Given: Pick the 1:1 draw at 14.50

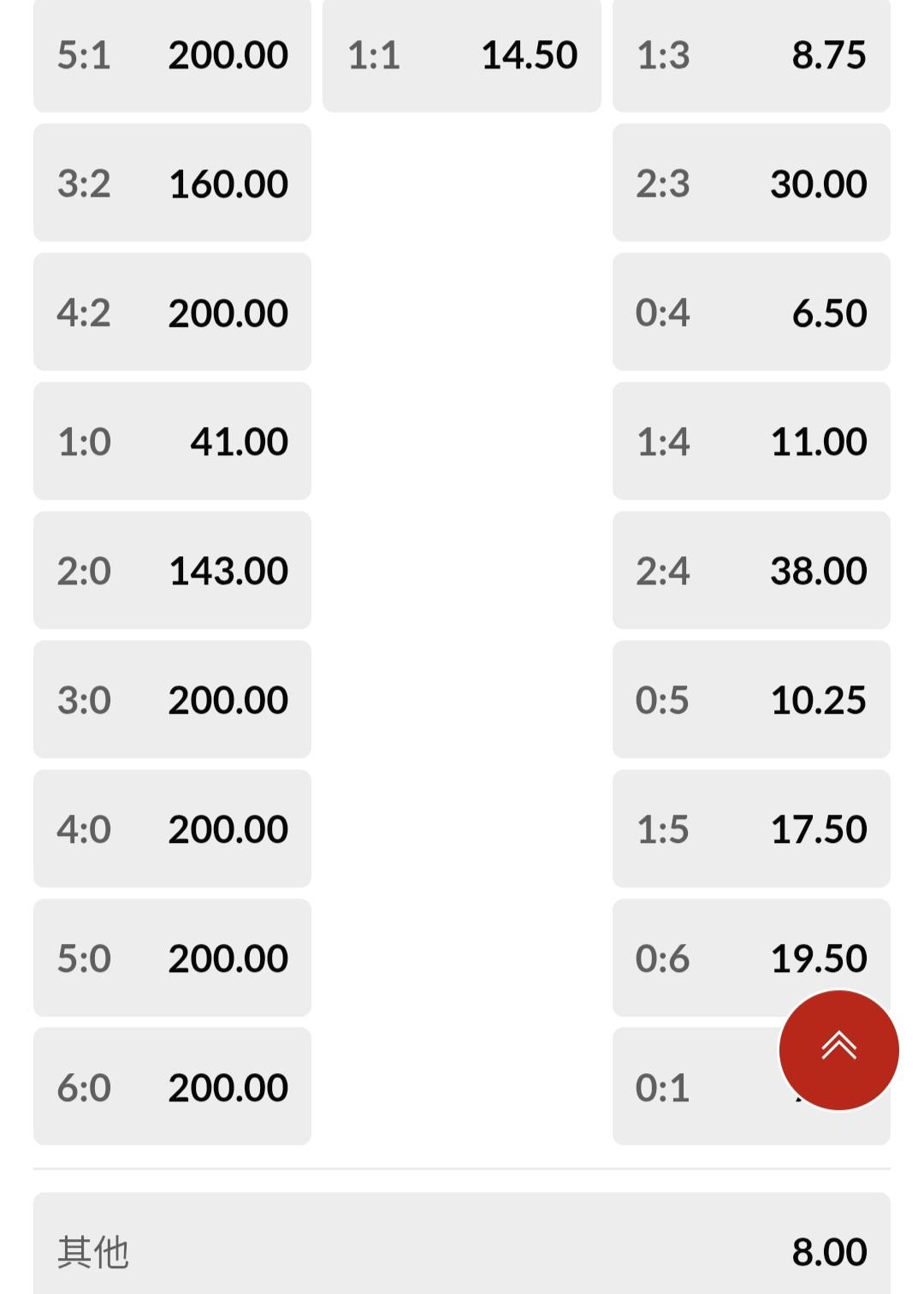Looking at the screenshot, I should pos(461,56).
